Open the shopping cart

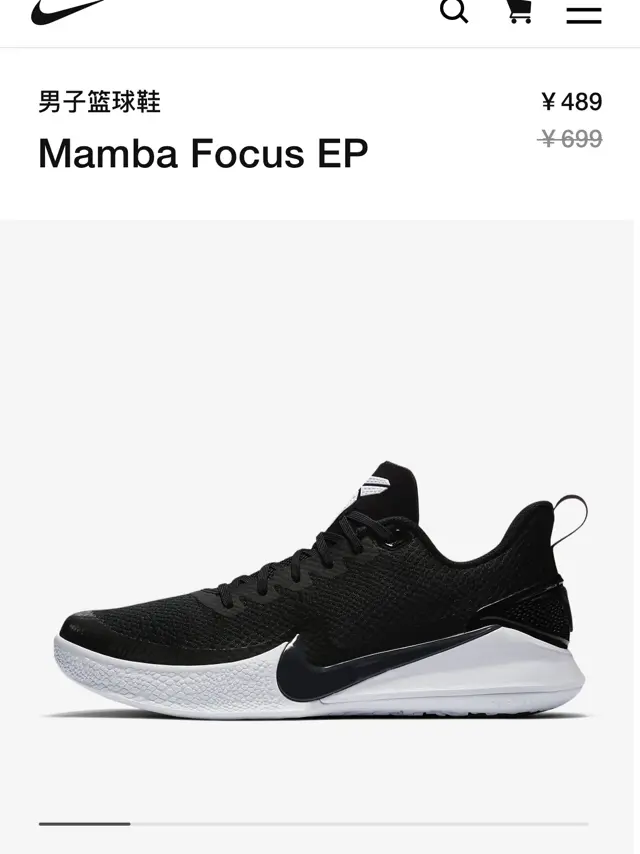tap(519, 11)
